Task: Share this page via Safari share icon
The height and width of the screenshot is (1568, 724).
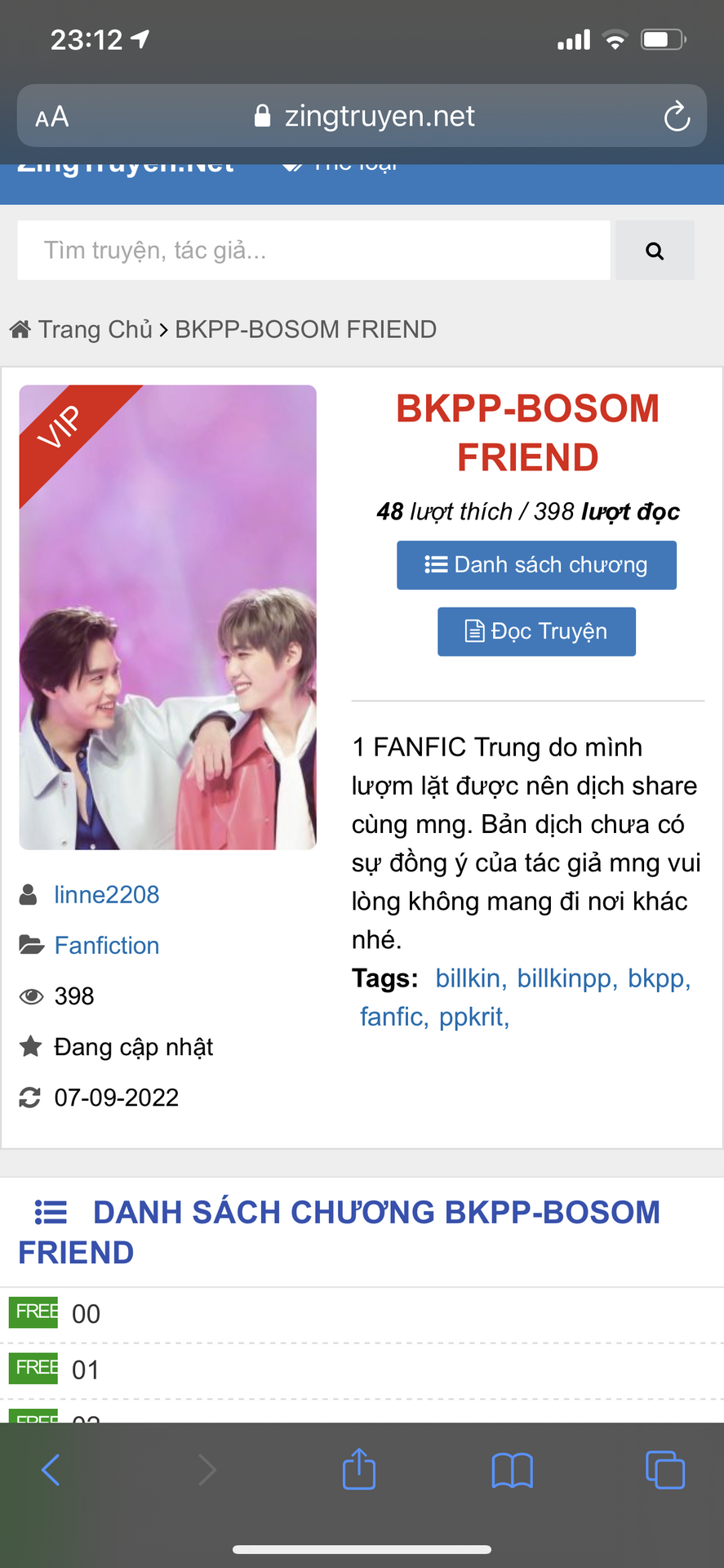Action: (359, 1468)
